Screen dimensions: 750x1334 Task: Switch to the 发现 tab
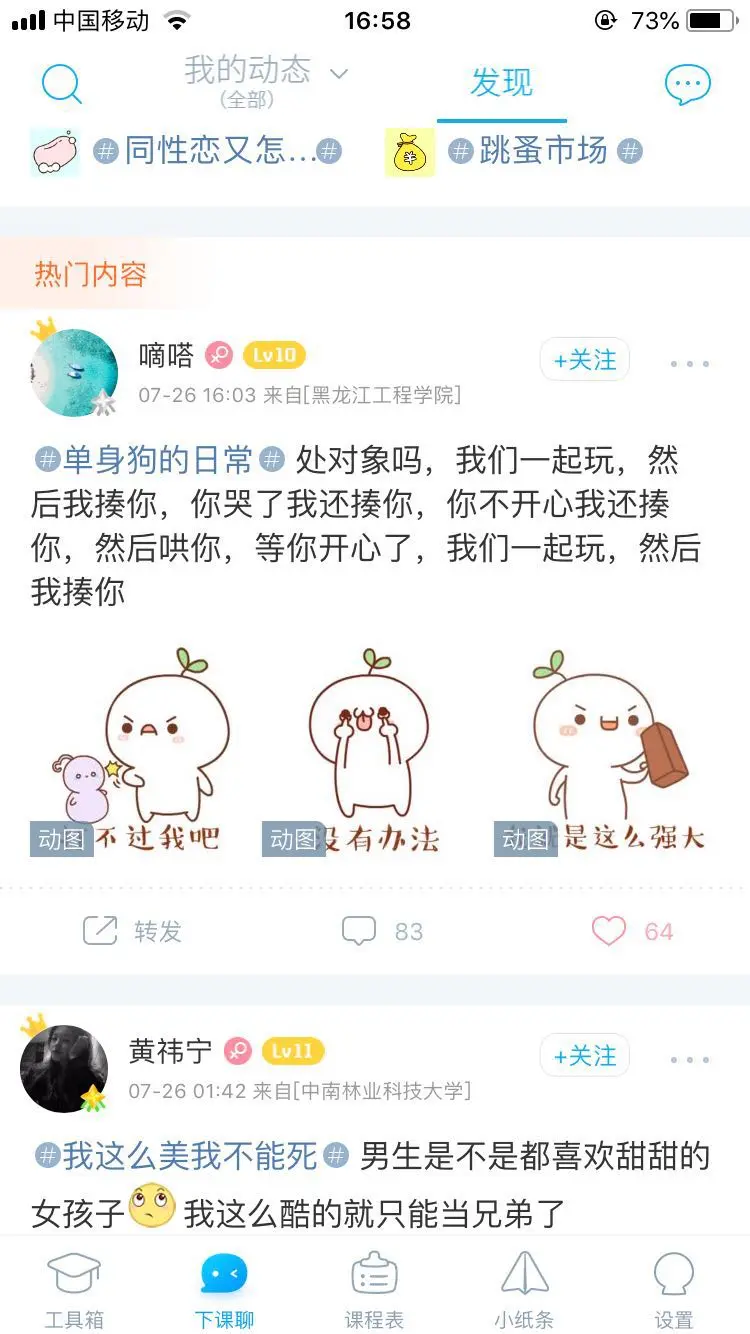click(x=501, y=84)
